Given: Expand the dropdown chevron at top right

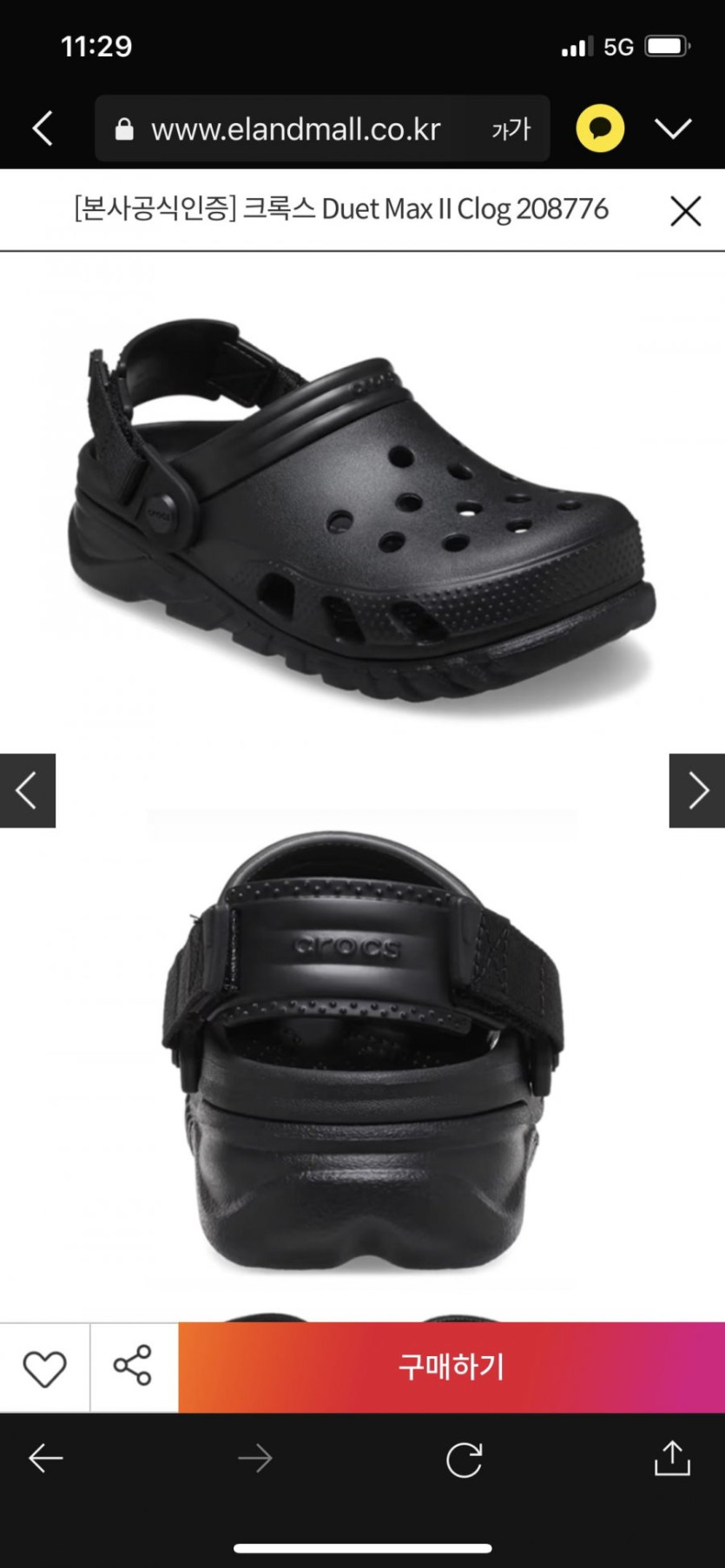Looking at the screenshot, I should tap(673, 128).
